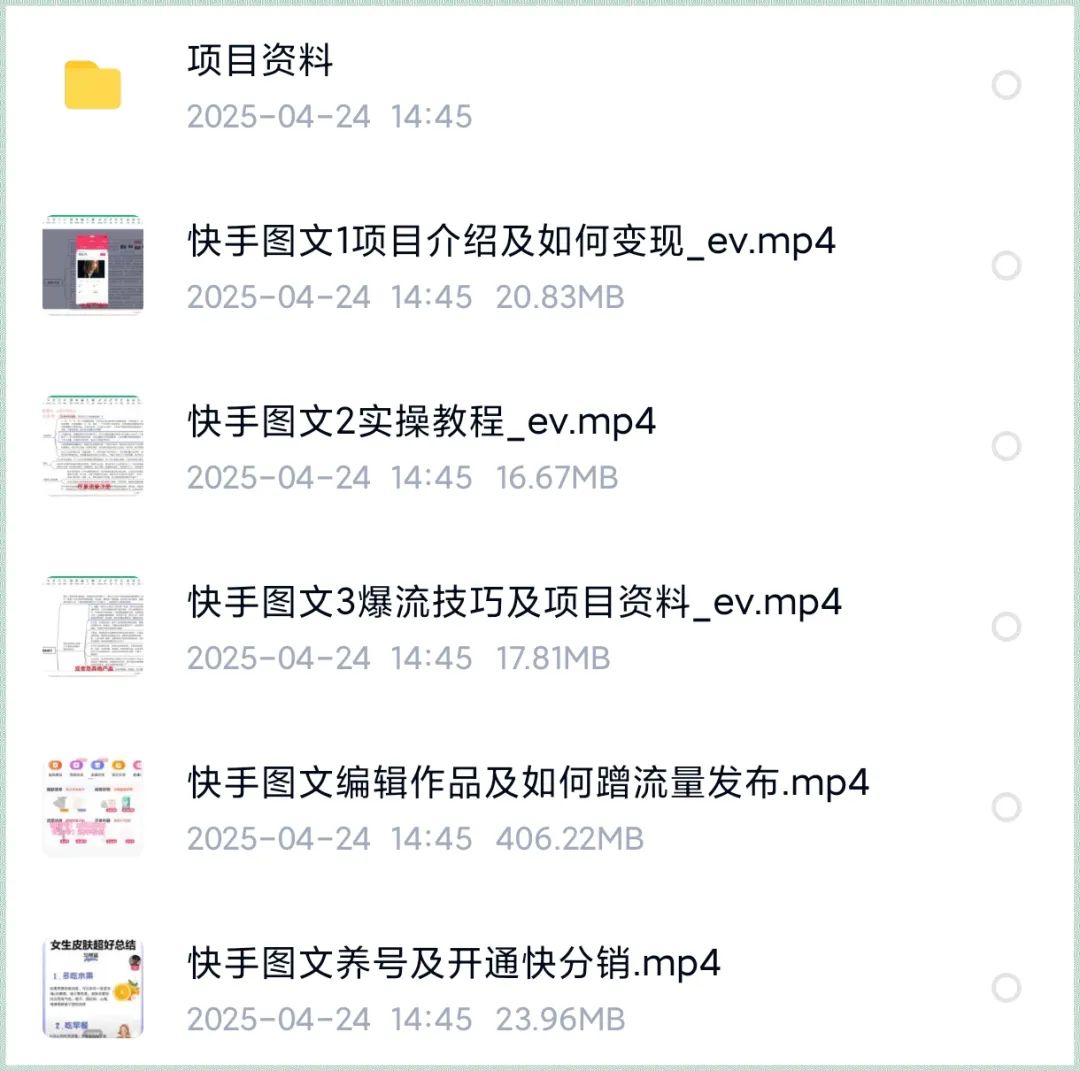This screenshot has height=1071, width=1080.
Task: Open 快手图文3爆流技巧及项目资料_ev.mp4
Action: coord(514,603)
